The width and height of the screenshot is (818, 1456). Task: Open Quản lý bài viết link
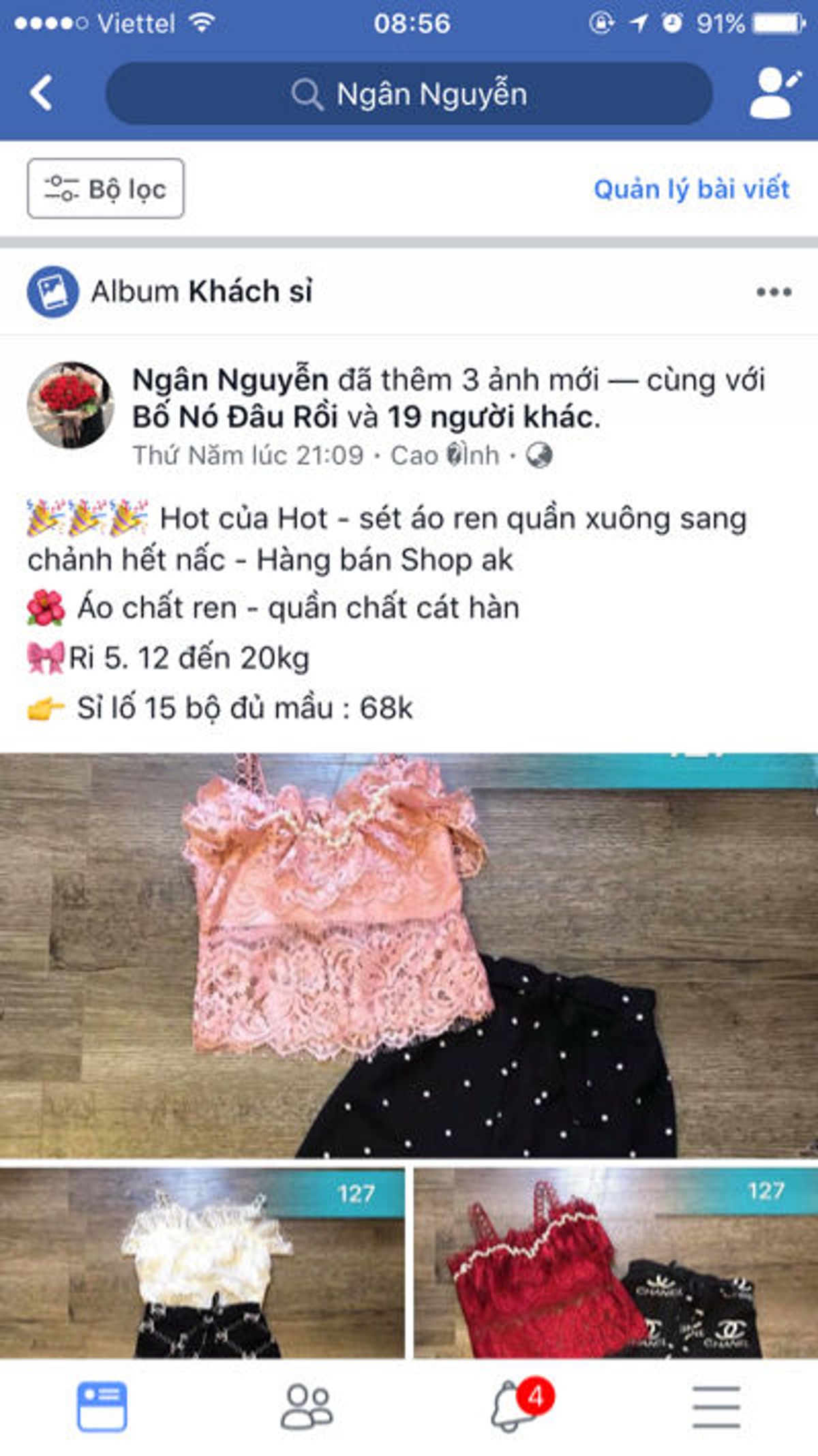tap(691, 189)
